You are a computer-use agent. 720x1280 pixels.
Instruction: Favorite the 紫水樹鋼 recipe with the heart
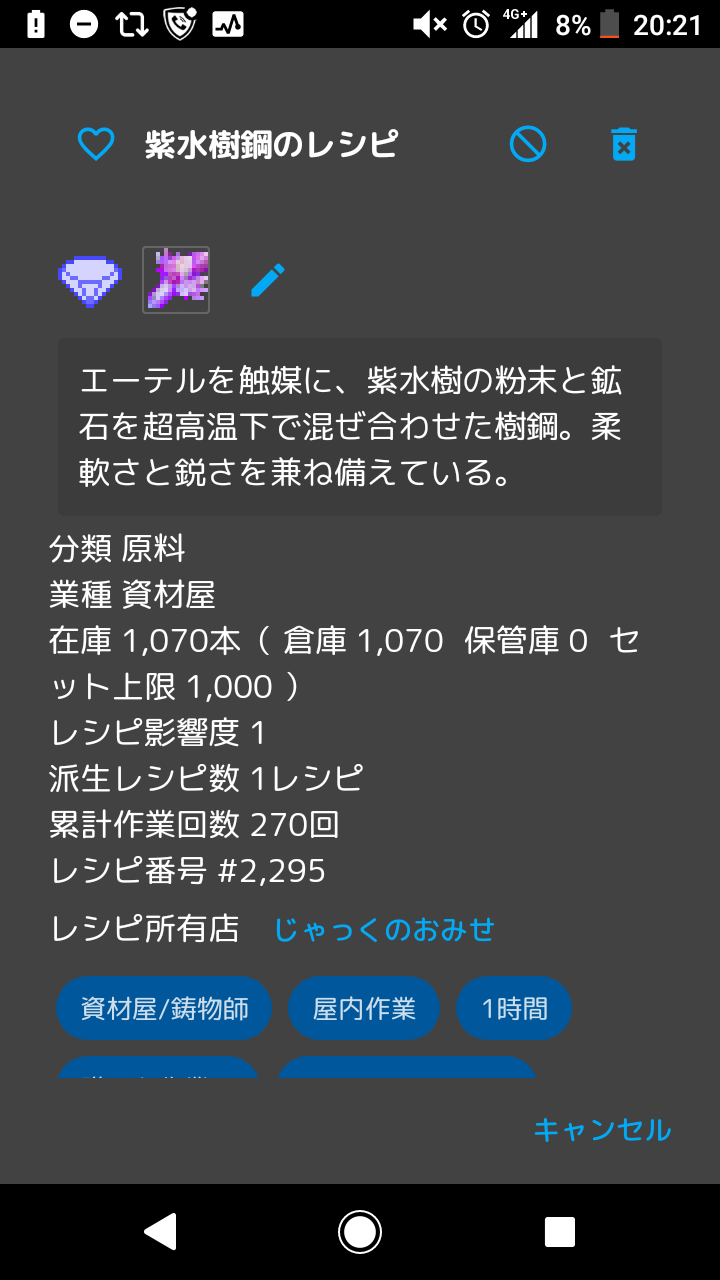click(96, 145)
